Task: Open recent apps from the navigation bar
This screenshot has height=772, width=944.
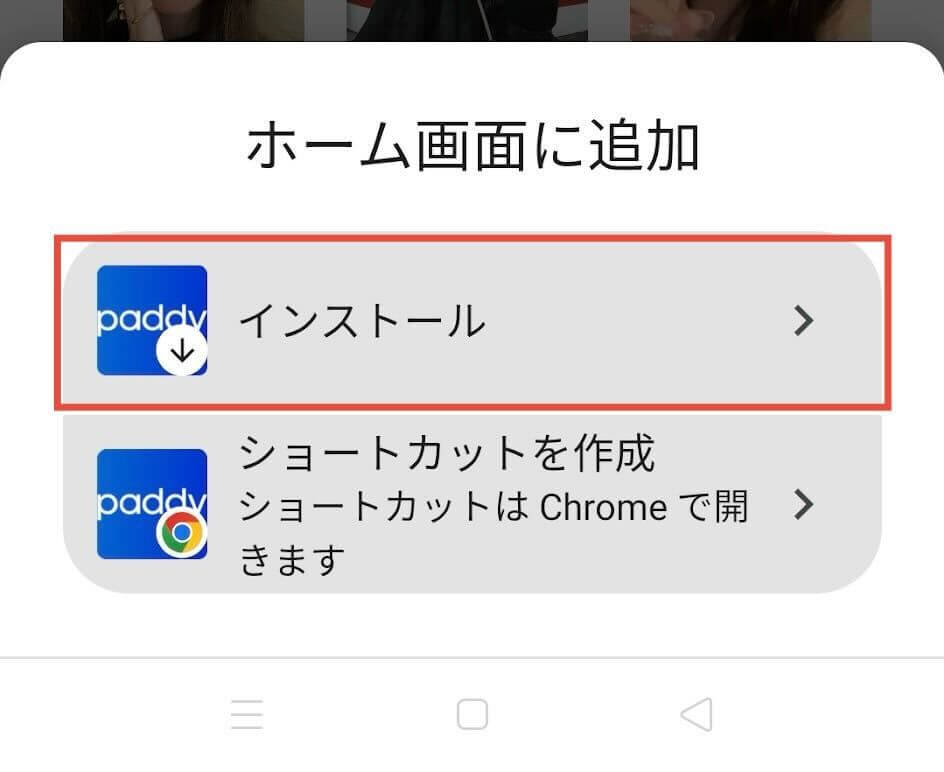Action: point(246,714)
